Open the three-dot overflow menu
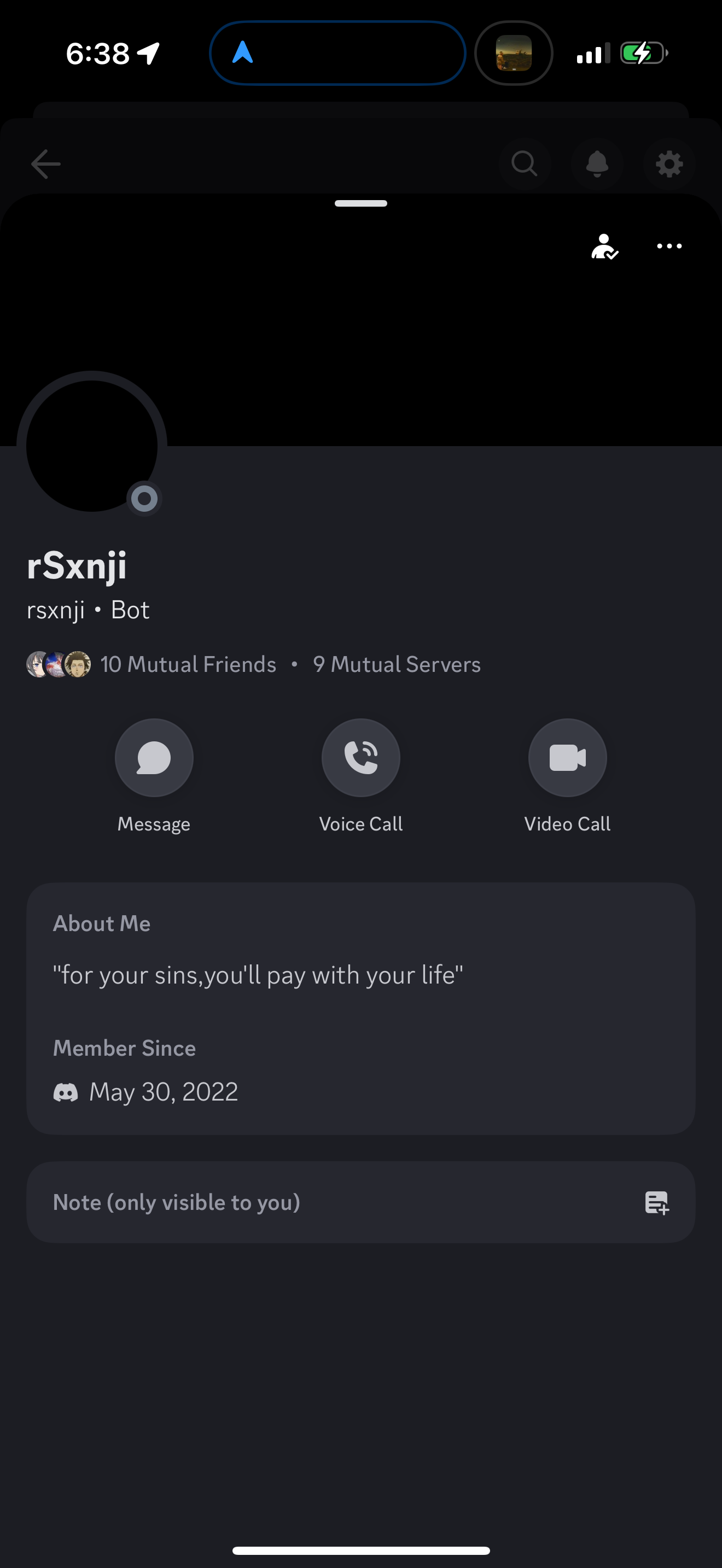 click(x=669, y=247)
